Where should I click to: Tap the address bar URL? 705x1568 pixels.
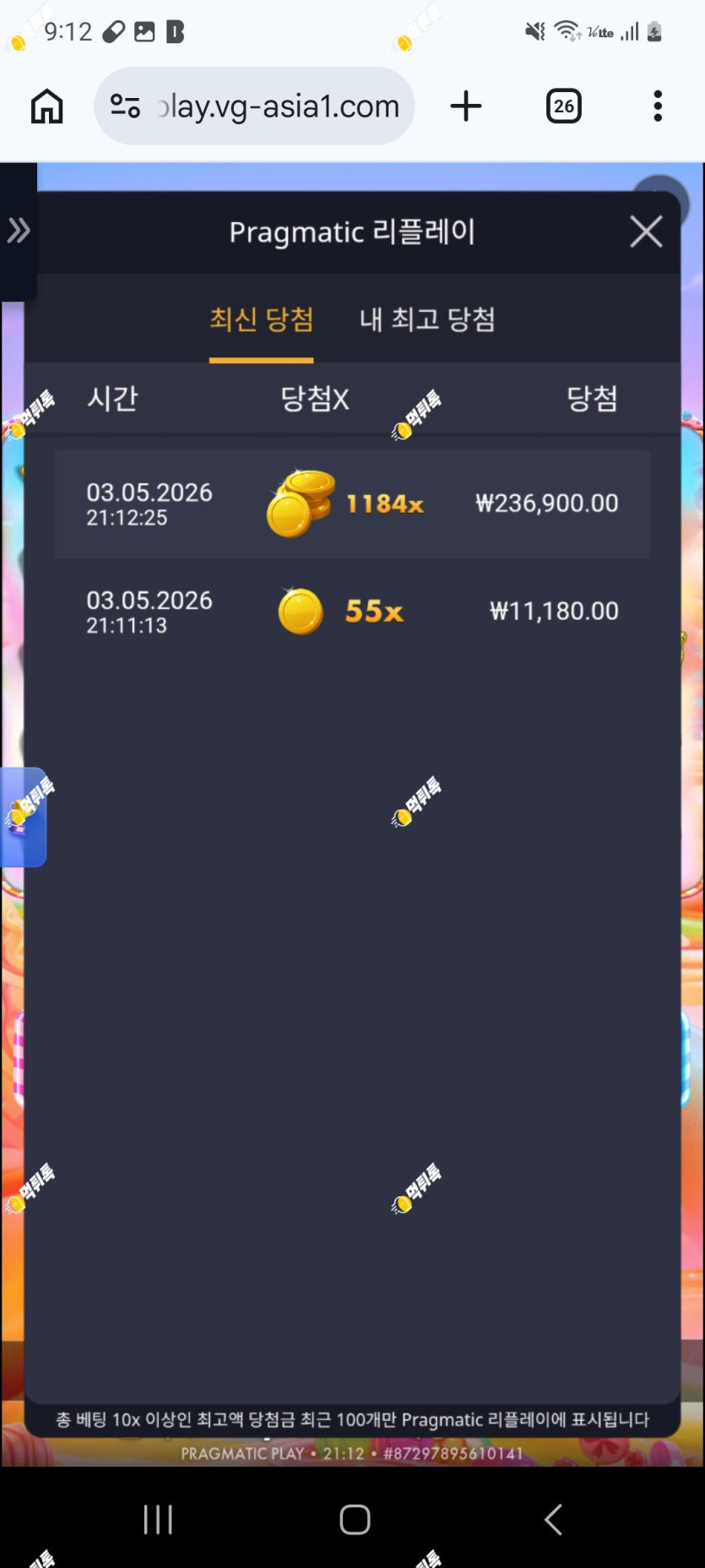[x=279, y=106]
